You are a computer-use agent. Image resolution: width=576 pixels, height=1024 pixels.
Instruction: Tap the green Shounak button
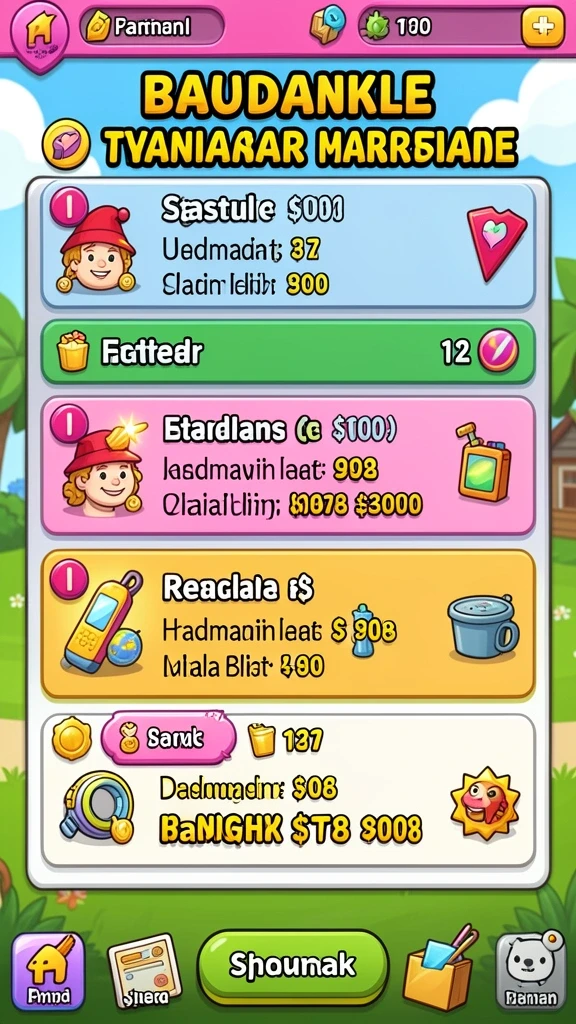point(293,965)
